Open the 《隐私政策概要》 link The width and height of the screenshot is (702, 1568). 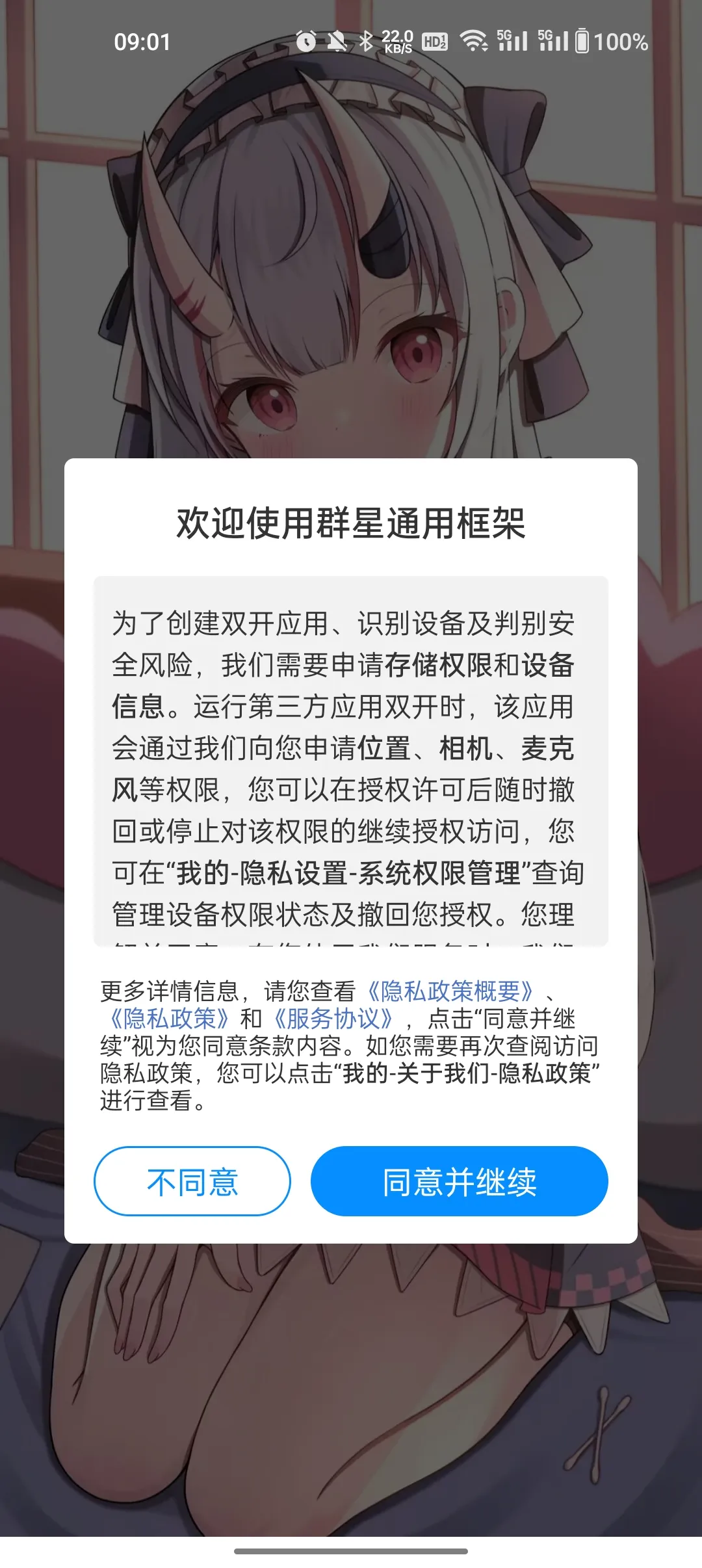coord(450,991)
